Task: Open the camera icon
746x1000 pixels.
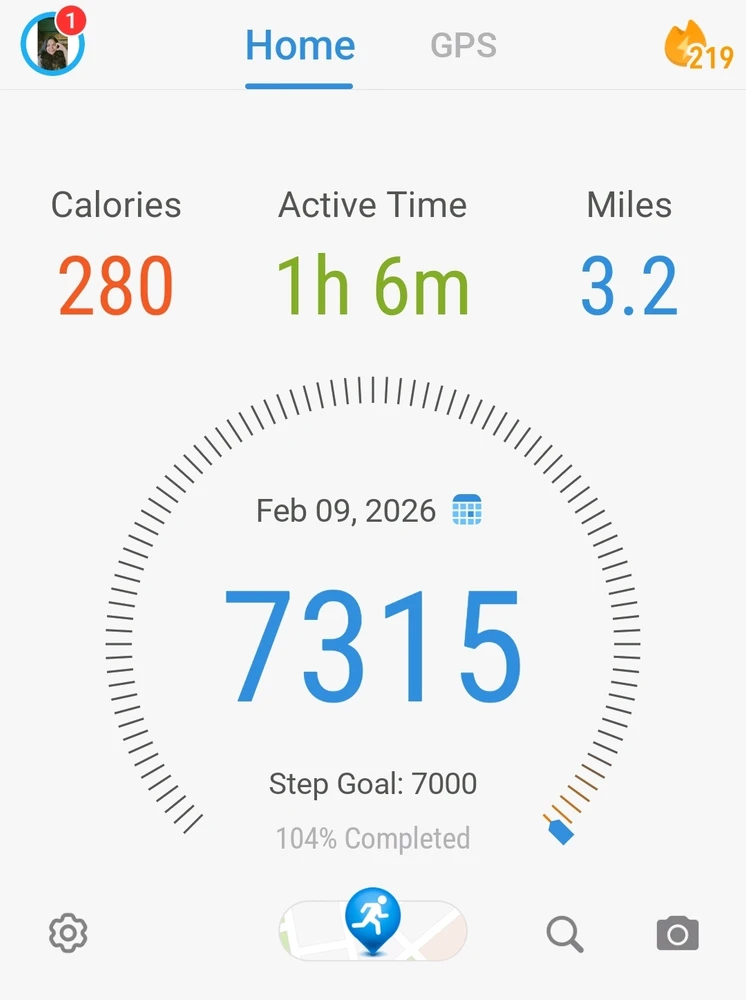Action: 677,934
